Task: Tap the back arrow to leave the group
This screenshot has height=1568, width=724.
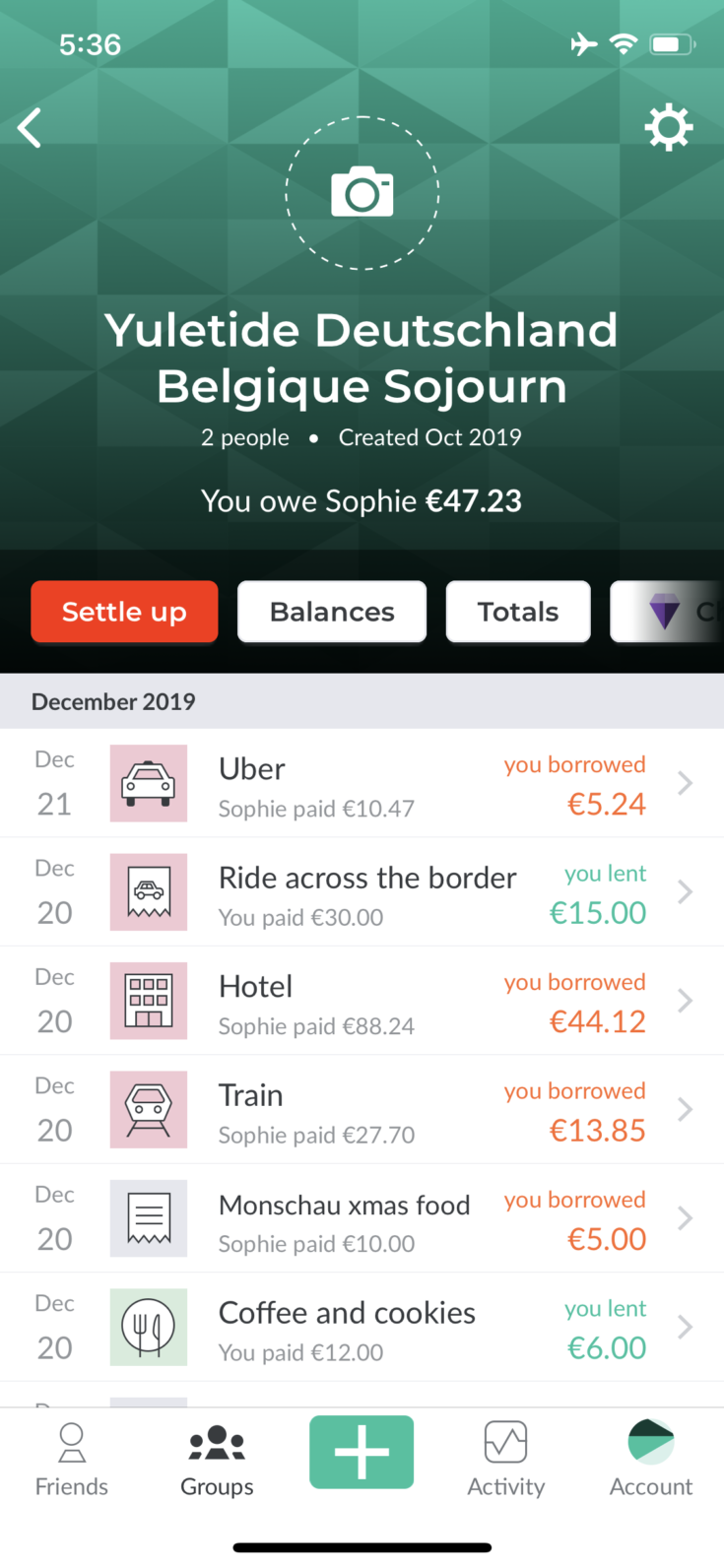Action: pos(29,126)
